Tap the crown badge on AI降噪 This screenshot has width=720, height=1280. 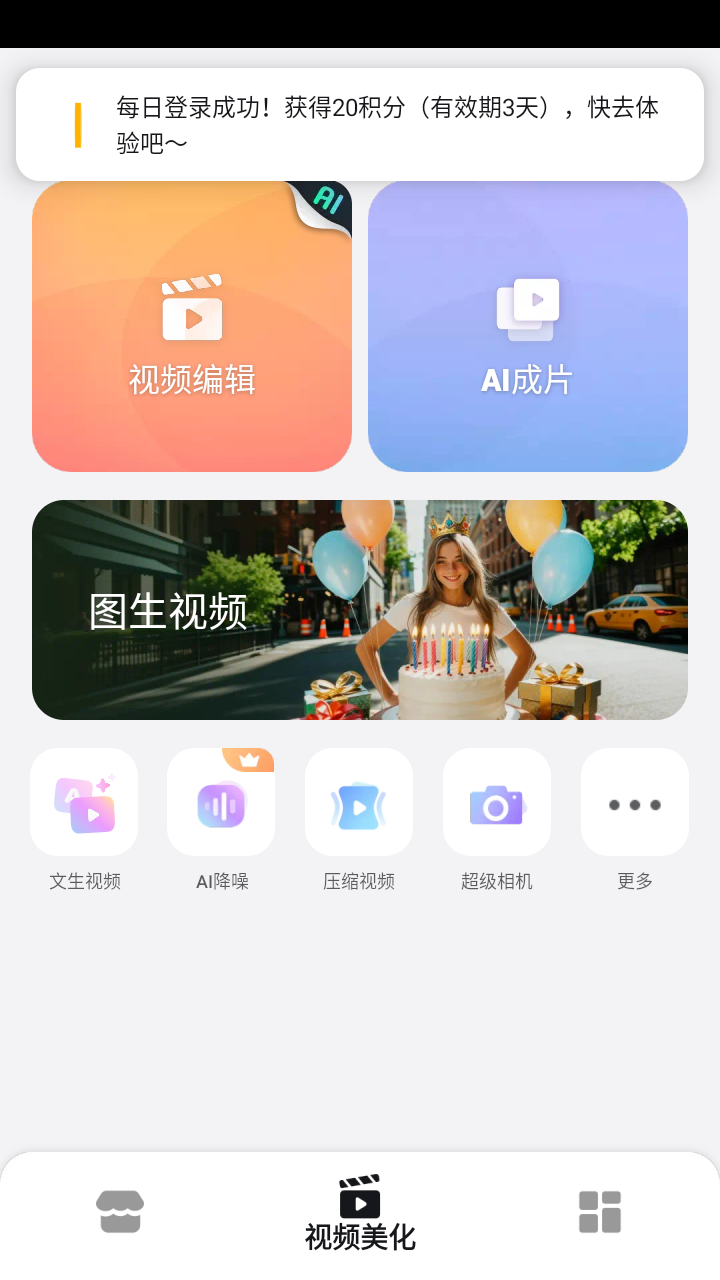247,760
